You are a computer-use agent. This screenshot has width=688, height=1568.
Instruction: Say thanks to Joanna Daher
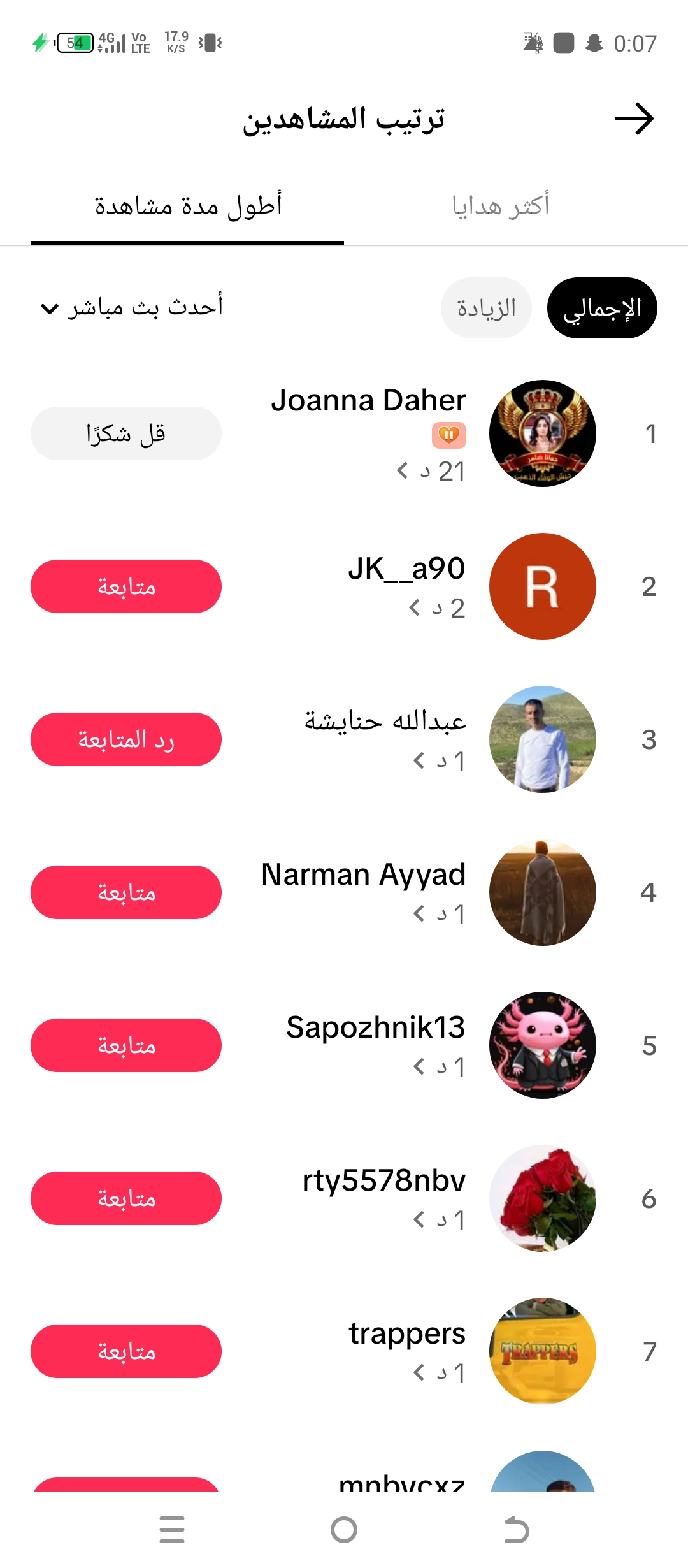(126, 434)
